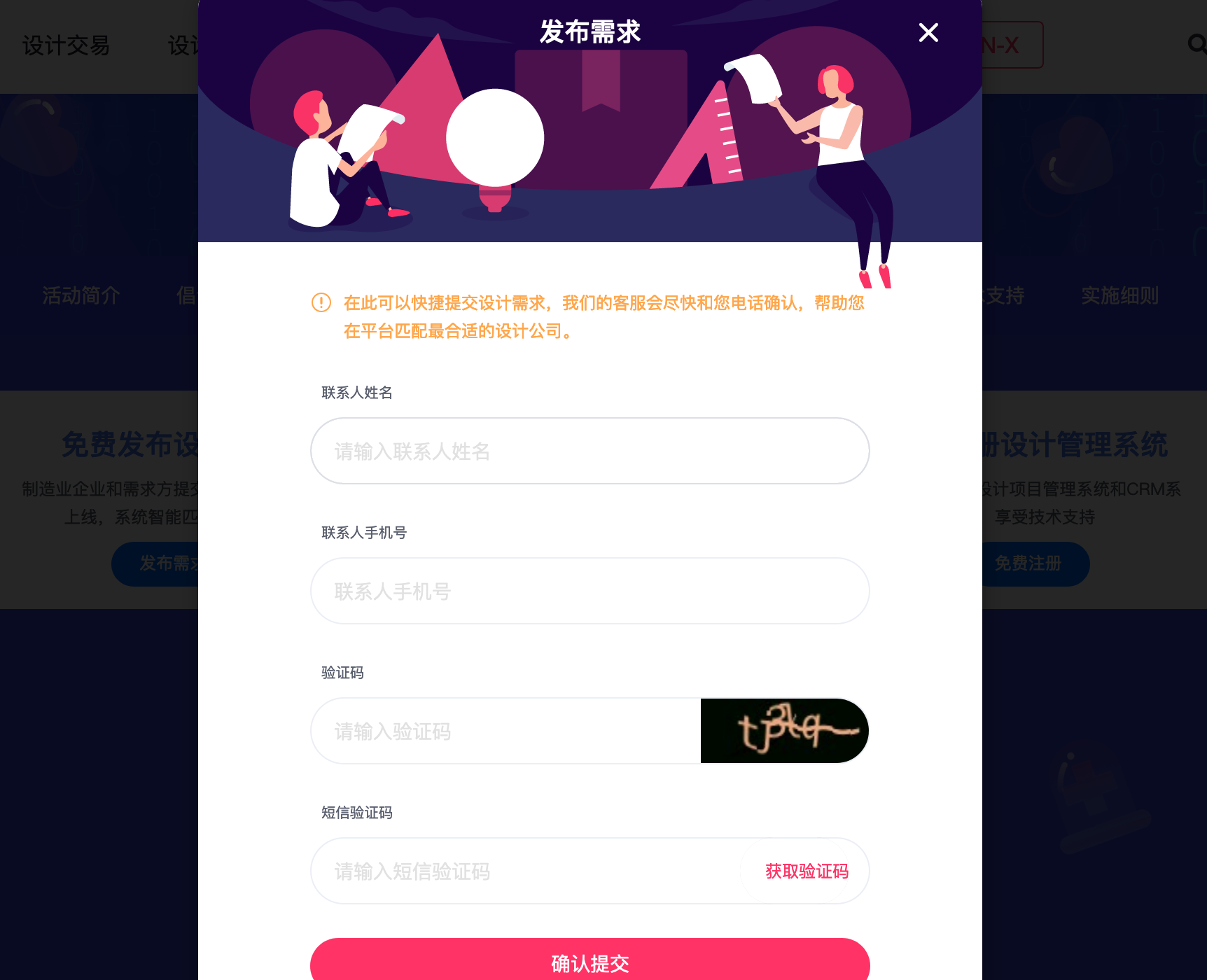Focus the 联系人手机号 input field
The width and height of the screenshot is (1207, 980).
[589, 591]
